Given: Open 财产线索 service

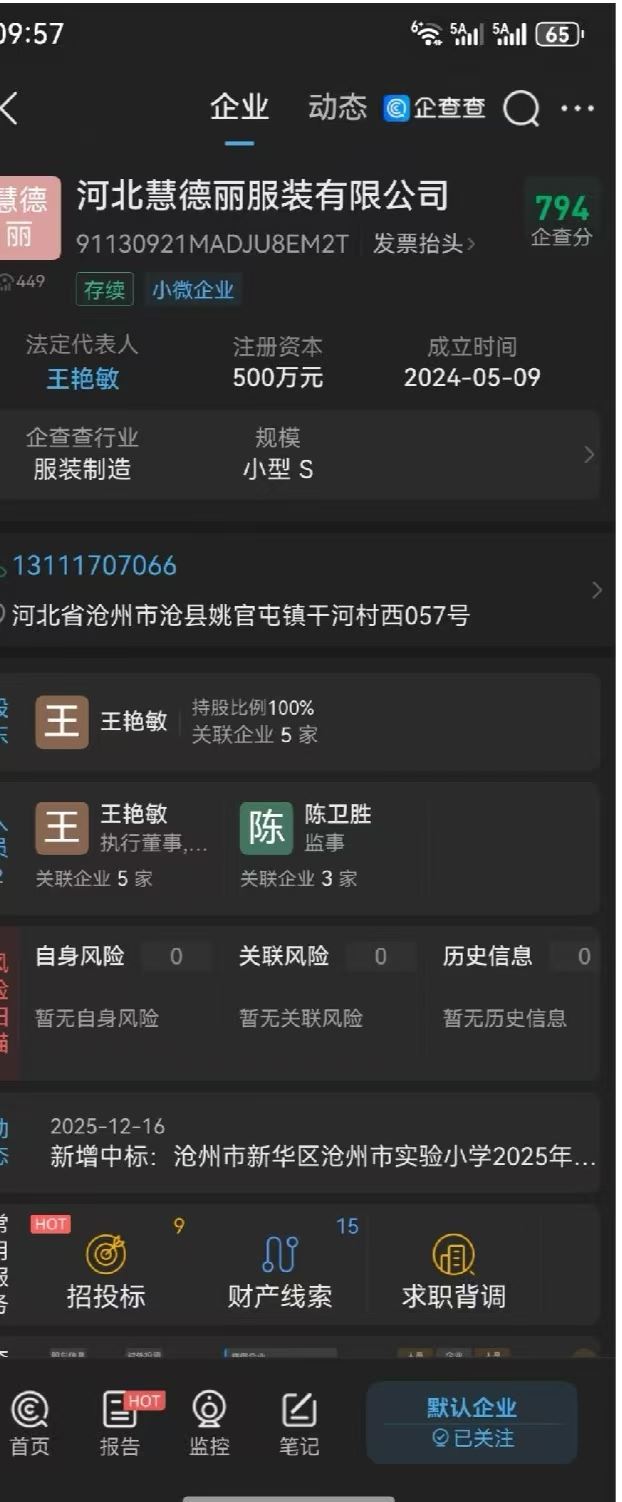Looking at the screenshot, I should [280, 1272].
